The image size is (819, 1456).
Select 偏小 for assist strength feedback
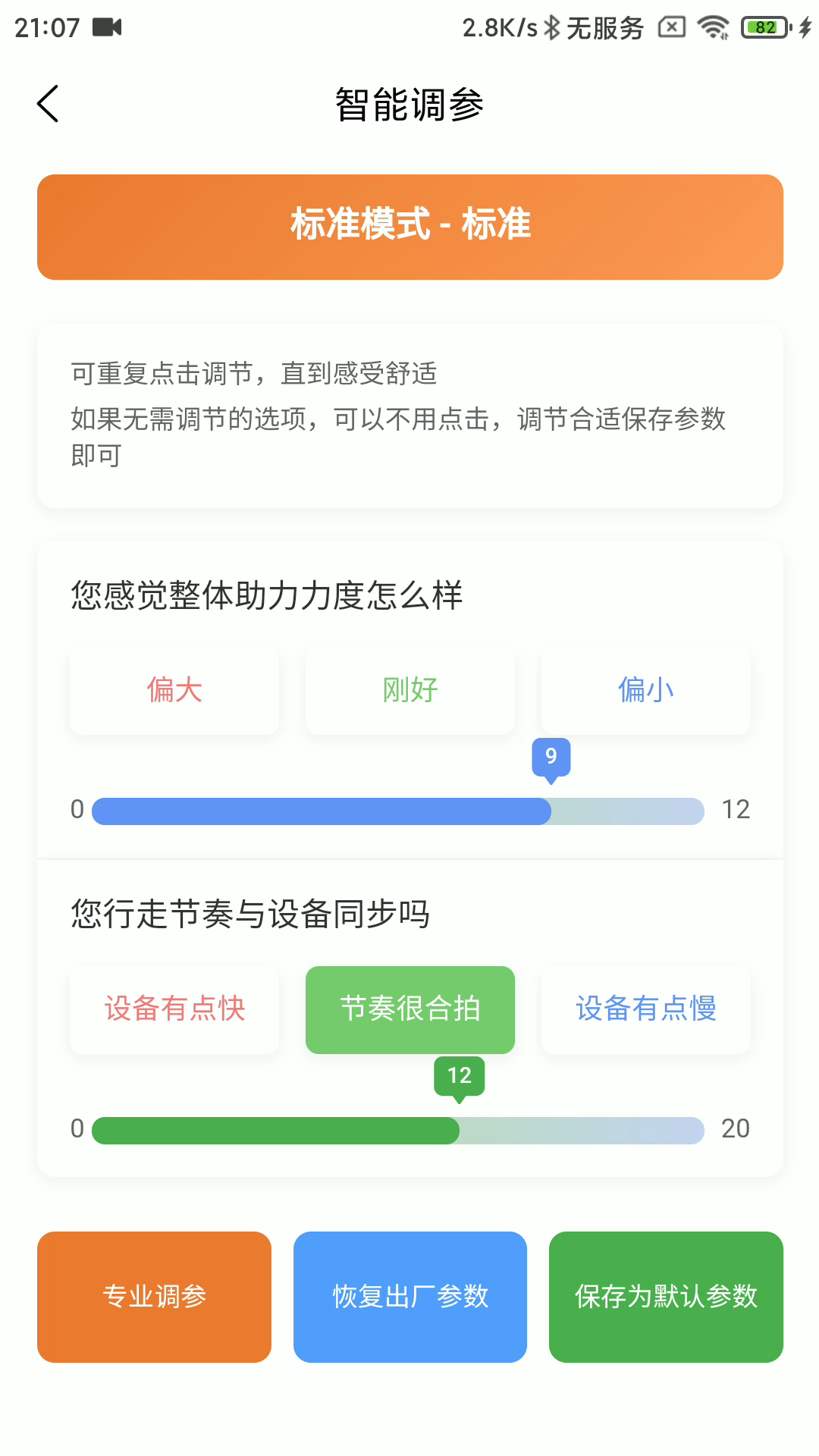[x=645, y=691]
